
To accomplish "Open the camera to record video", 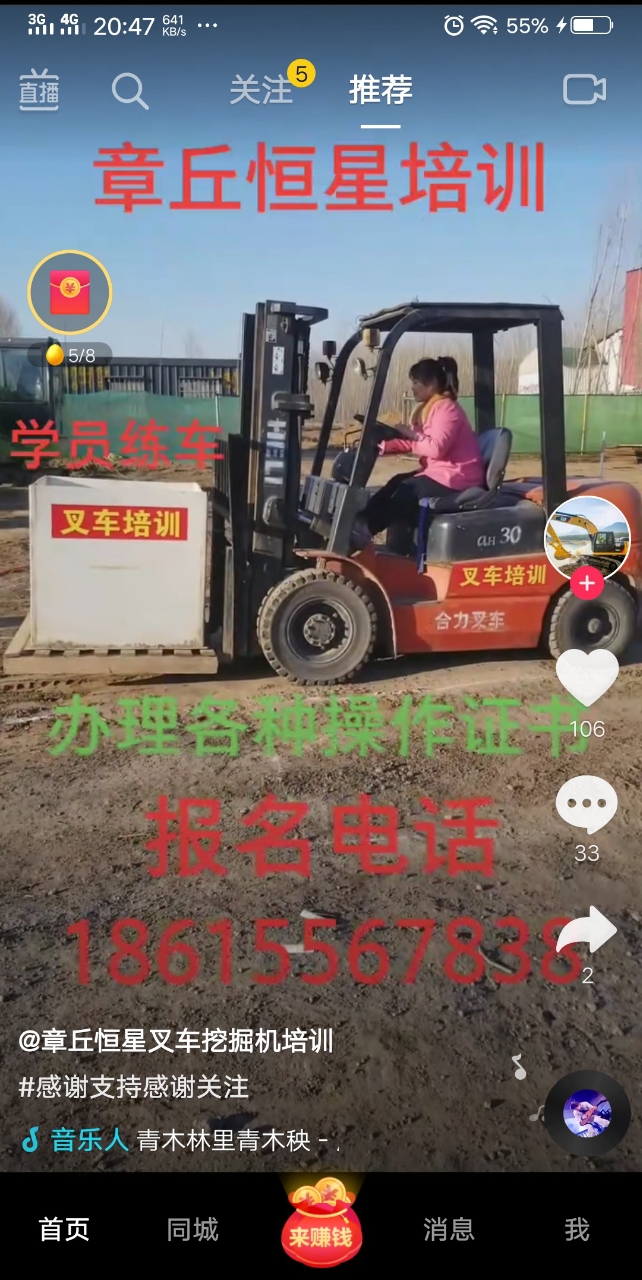I will (584, 90).
